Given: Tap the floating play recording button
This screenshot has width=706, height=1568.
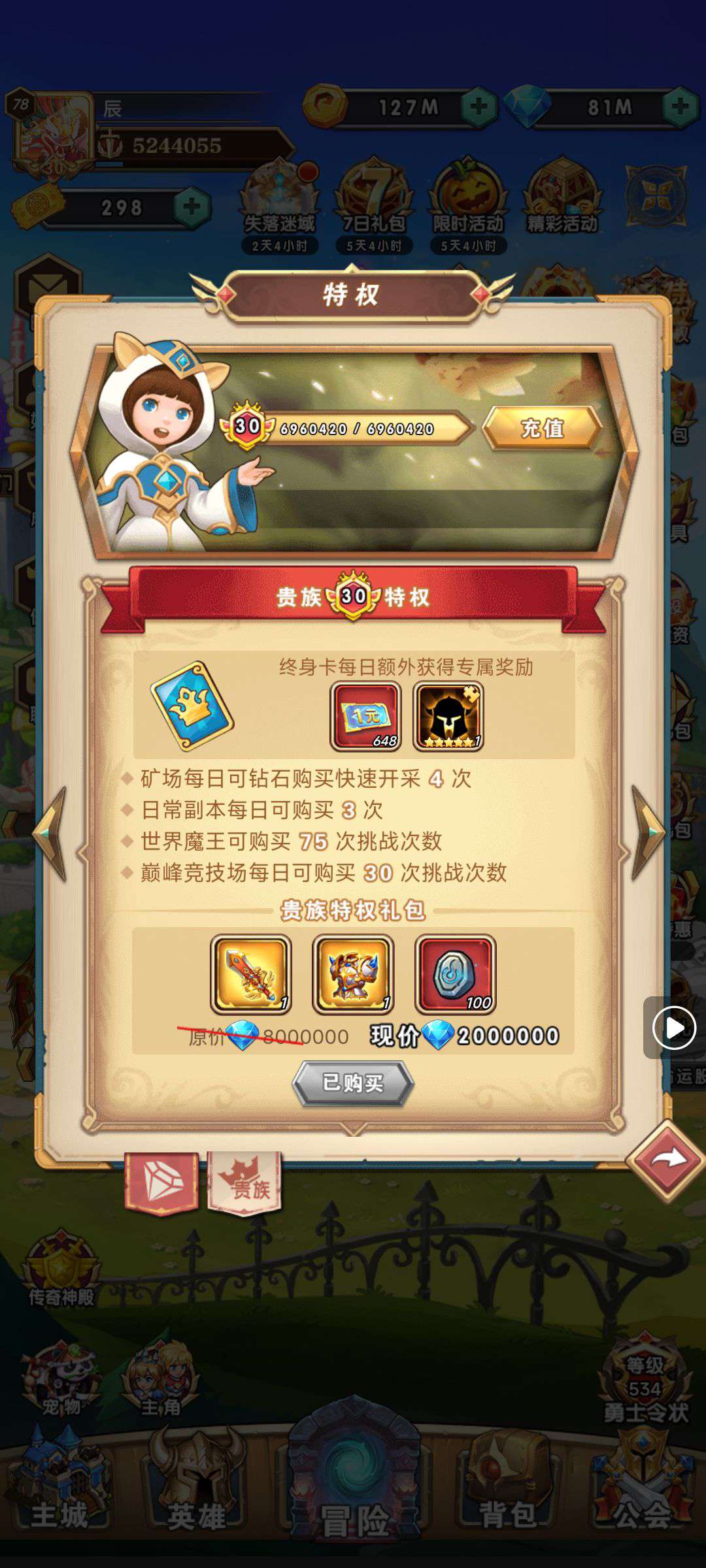Looking at the screenshot, I should click(x=674, y=1028).
